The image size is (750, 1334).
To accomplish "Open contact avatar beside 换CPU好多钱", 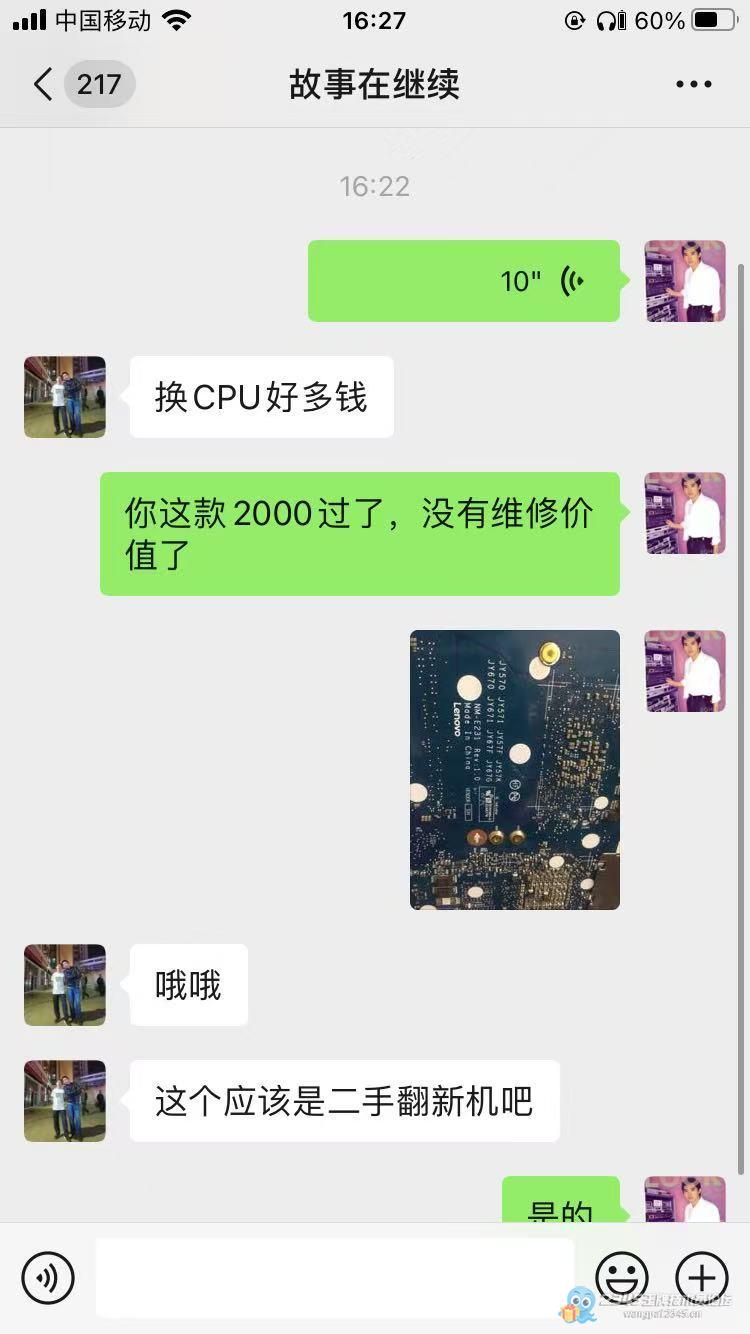I will 65,397.
